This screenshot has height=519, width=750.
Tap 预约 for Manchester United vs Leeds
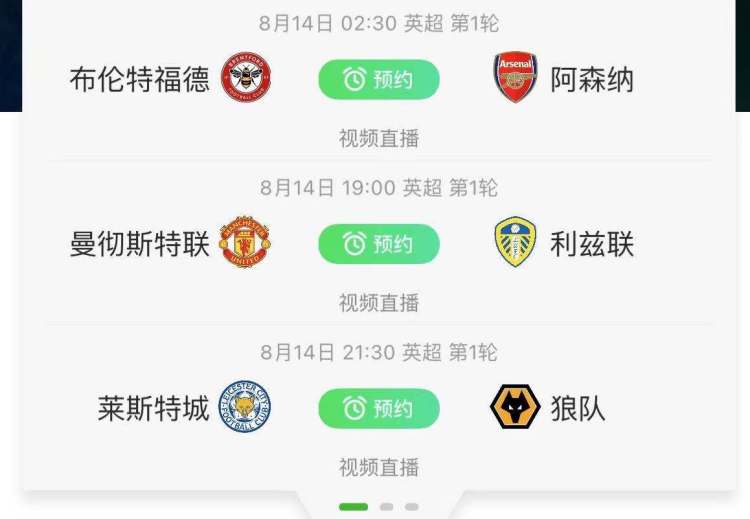[379, 244]
